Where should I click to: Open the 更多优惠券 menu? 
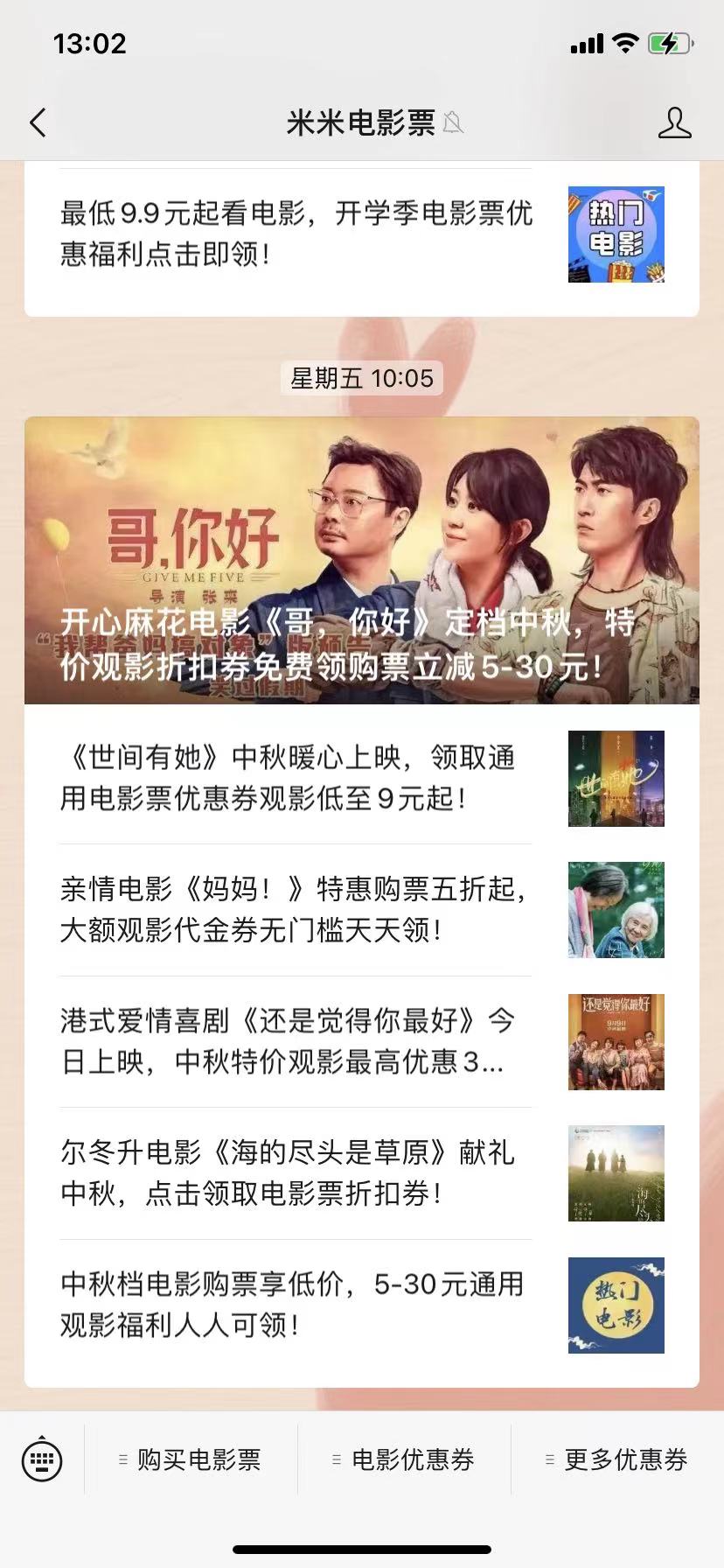click(617, 1459)
